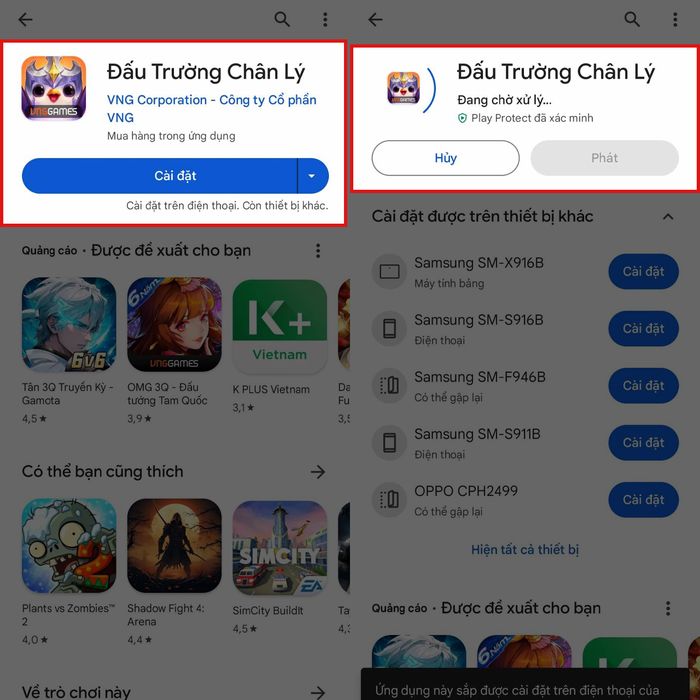The image size is (700, 700).
Task: Tap 'Hiện tất cả thiết bị' link
Action: 525,549
